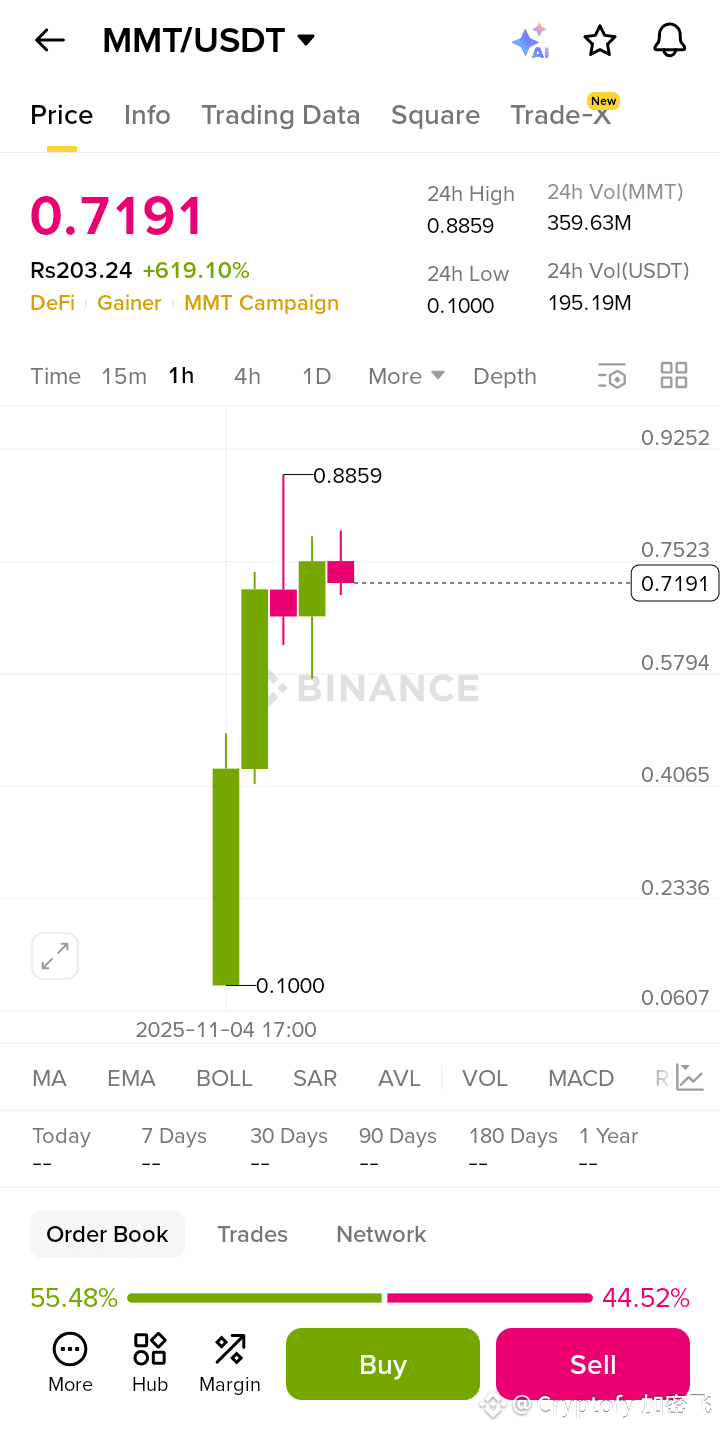Switch to the Info tab
Viewport: 720px width, 1430px height.
click(147, 115)
